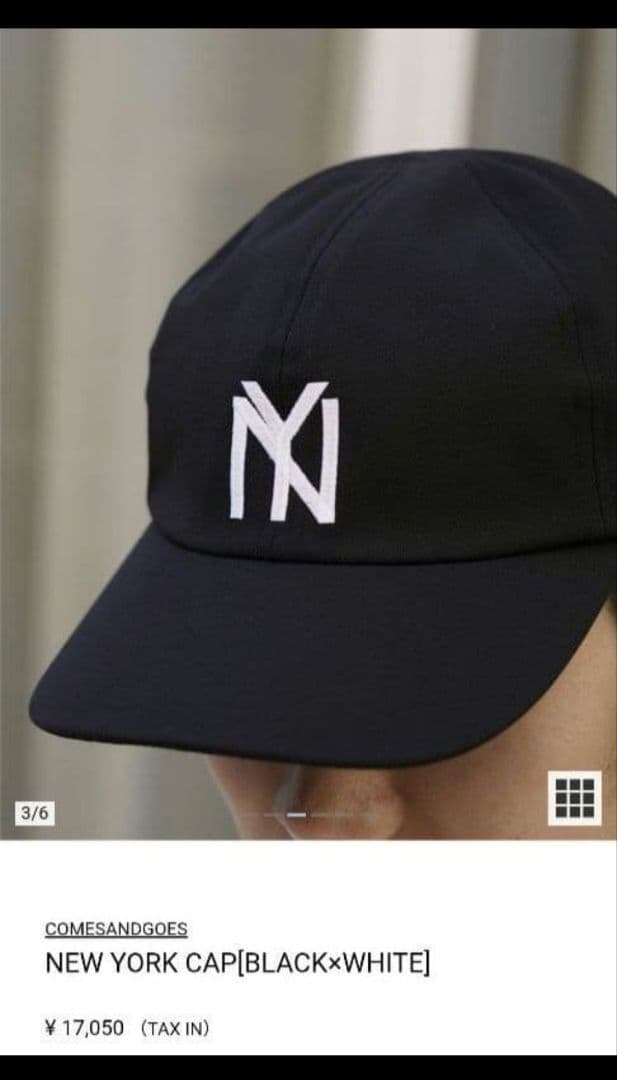Viewport: 617px width, 1080px height.
Task: Open the COMESANDGOES brand link
Action: click(x=116, y=929)
